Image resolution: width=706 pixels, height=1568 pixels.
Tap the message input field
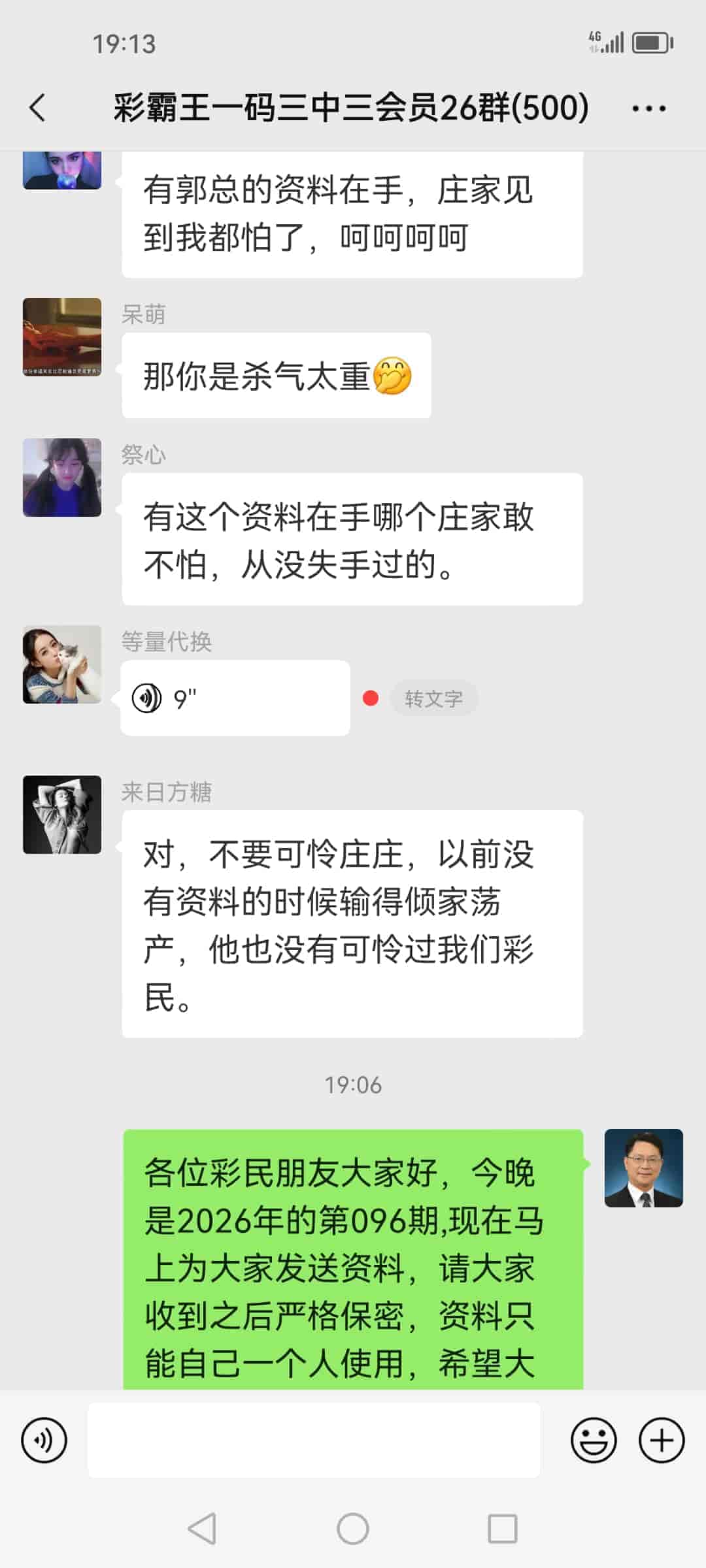[x=314, y=1440]
